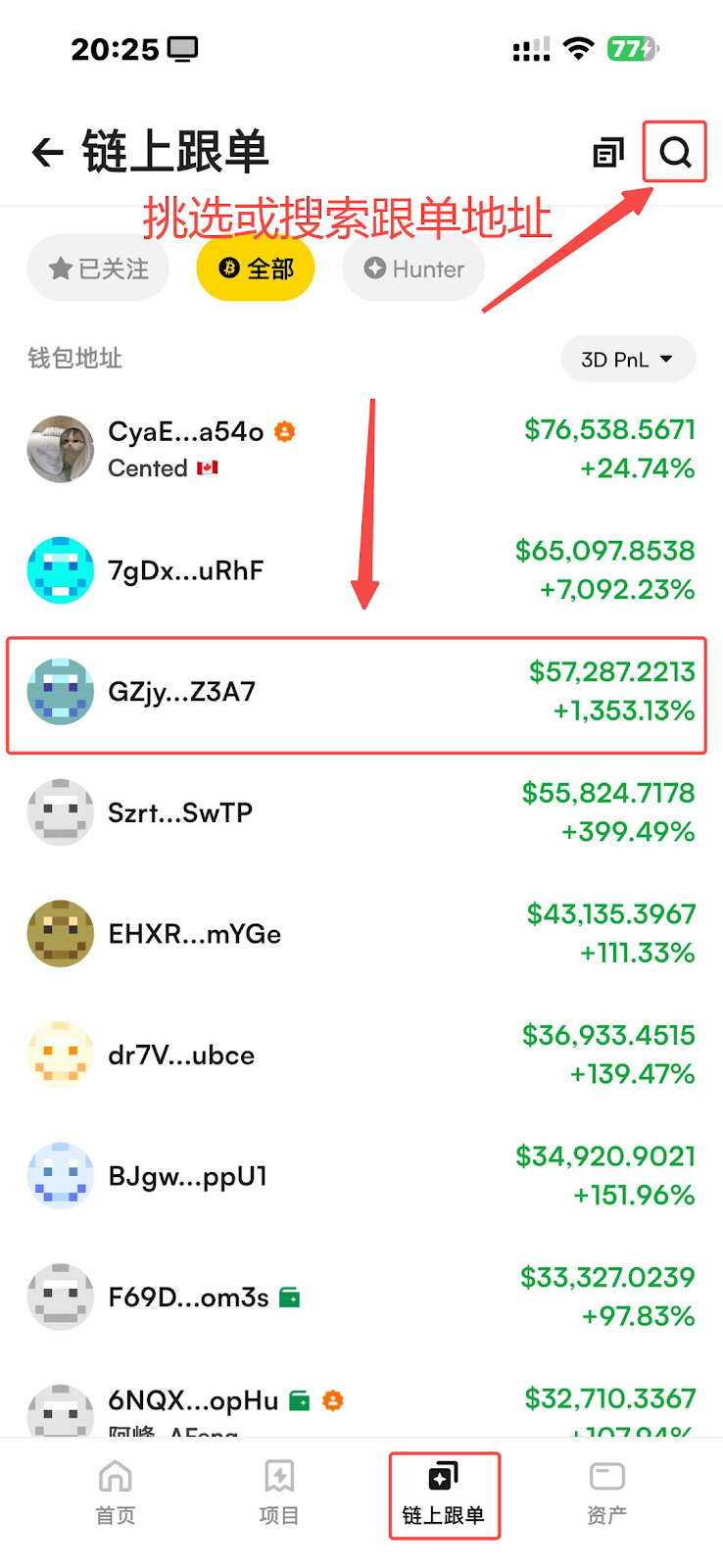Go to the 首页 home tab
Image resolution: width=723 pixels, height=1568 pixels.
click(x=116, y=1493)
